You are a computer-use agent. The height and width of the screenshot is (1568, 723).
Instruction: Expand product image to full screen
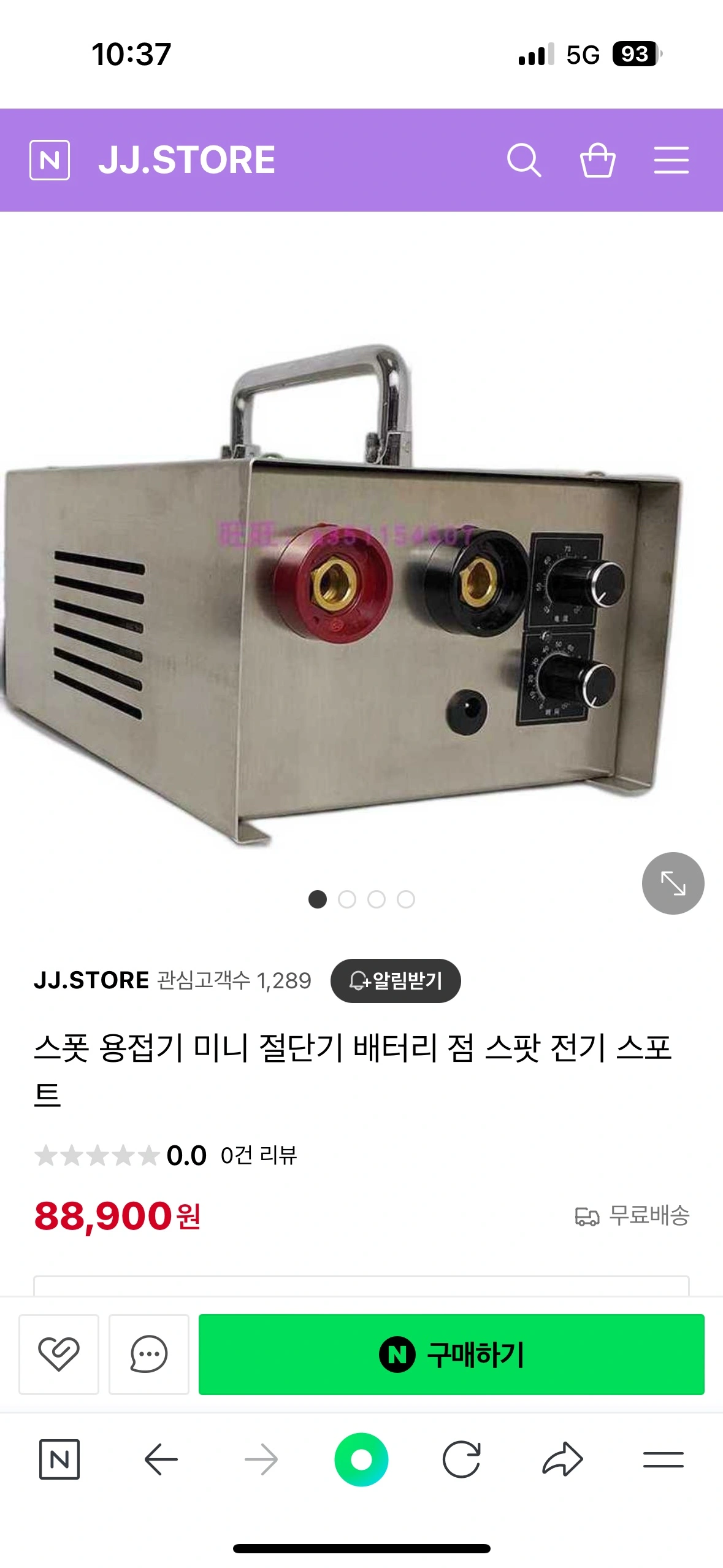(x=673, y=883)
